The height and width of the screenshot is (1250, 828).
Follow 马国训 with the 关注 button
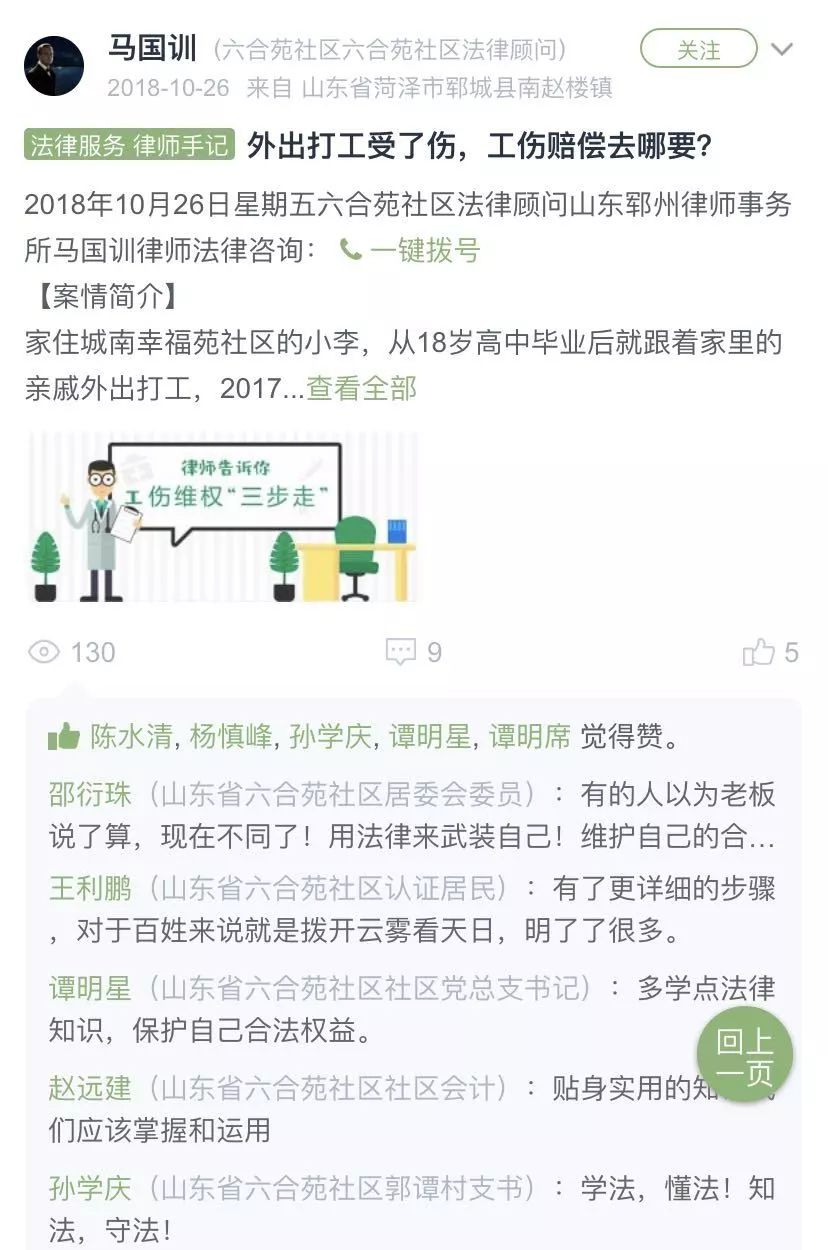[x=698, y=49]
